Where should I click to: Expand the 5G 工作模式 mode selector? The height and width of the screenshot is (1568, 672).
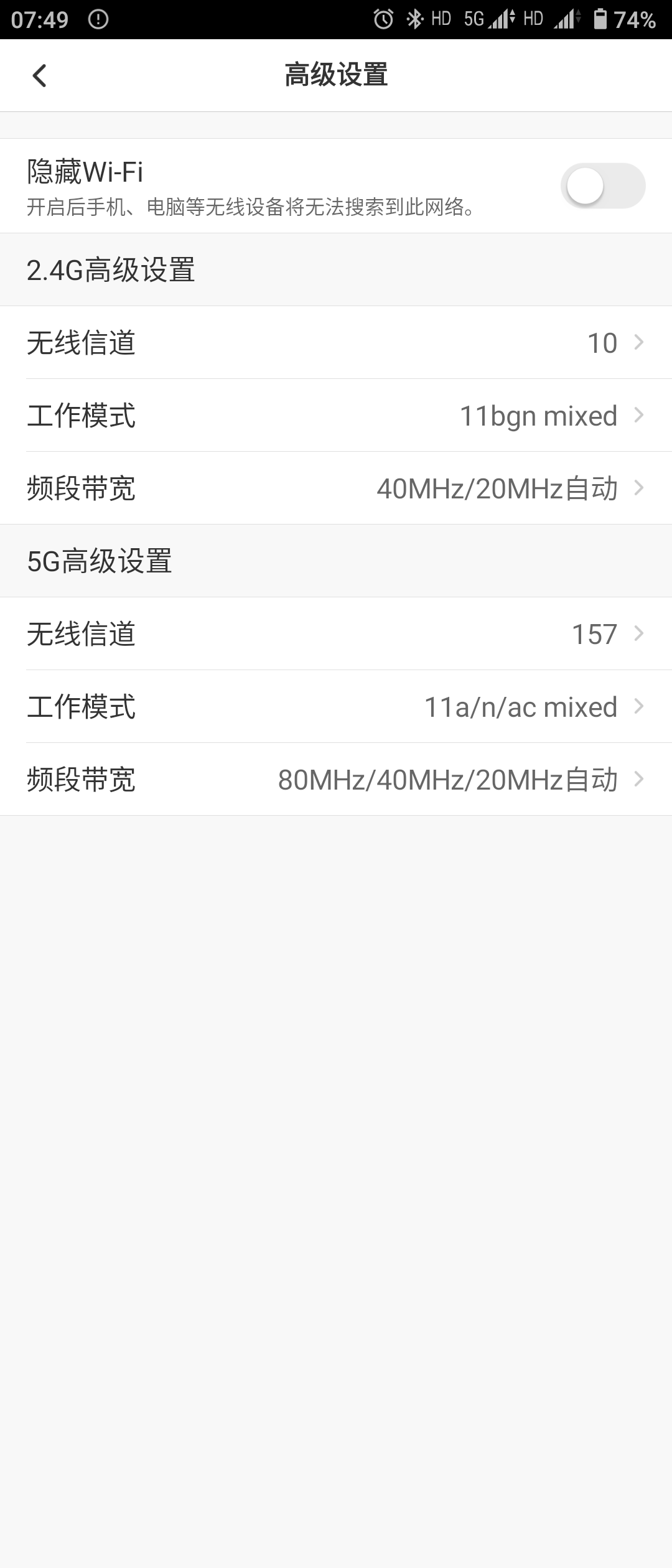point(336,706)
